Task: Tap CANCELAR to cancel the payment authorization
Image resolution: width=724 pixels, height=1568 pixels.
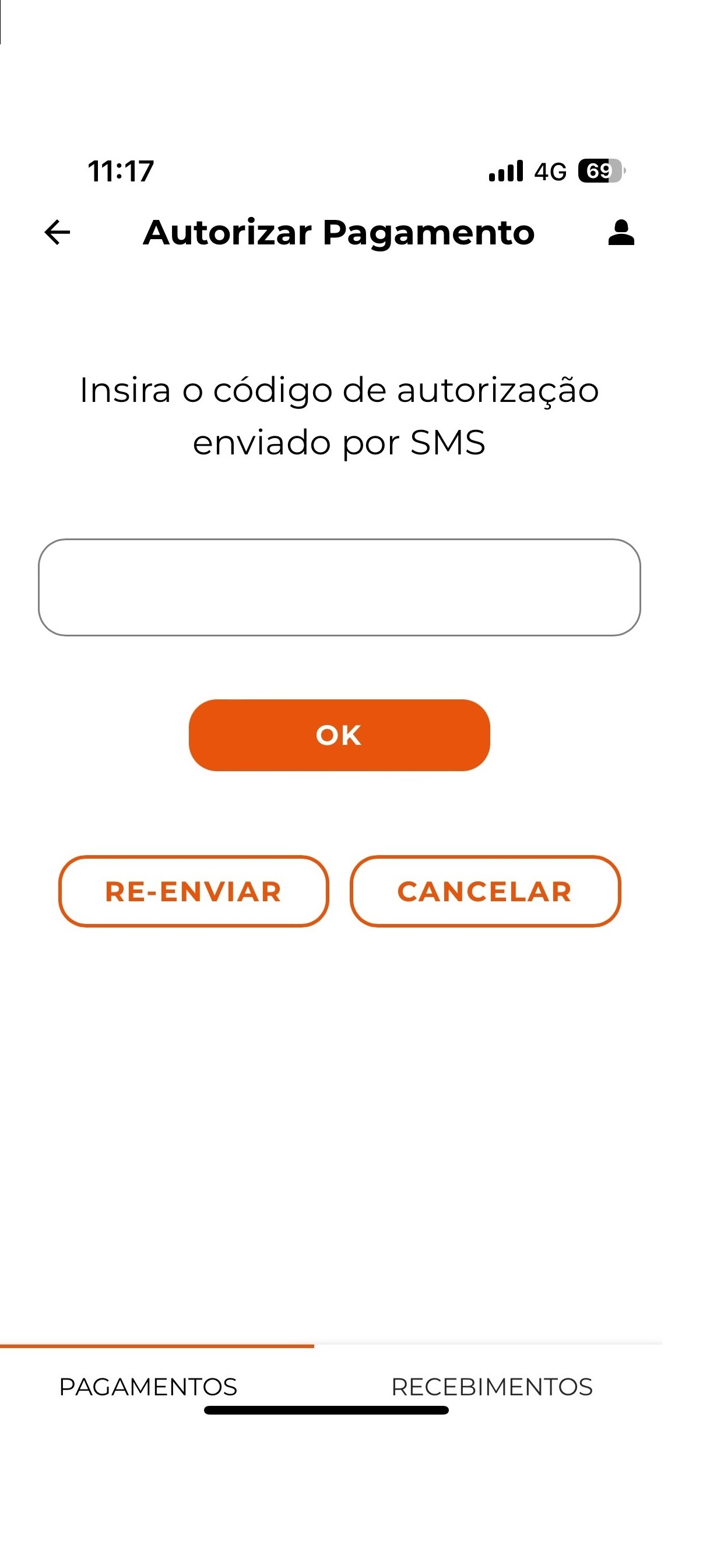Action: point(485,892)
